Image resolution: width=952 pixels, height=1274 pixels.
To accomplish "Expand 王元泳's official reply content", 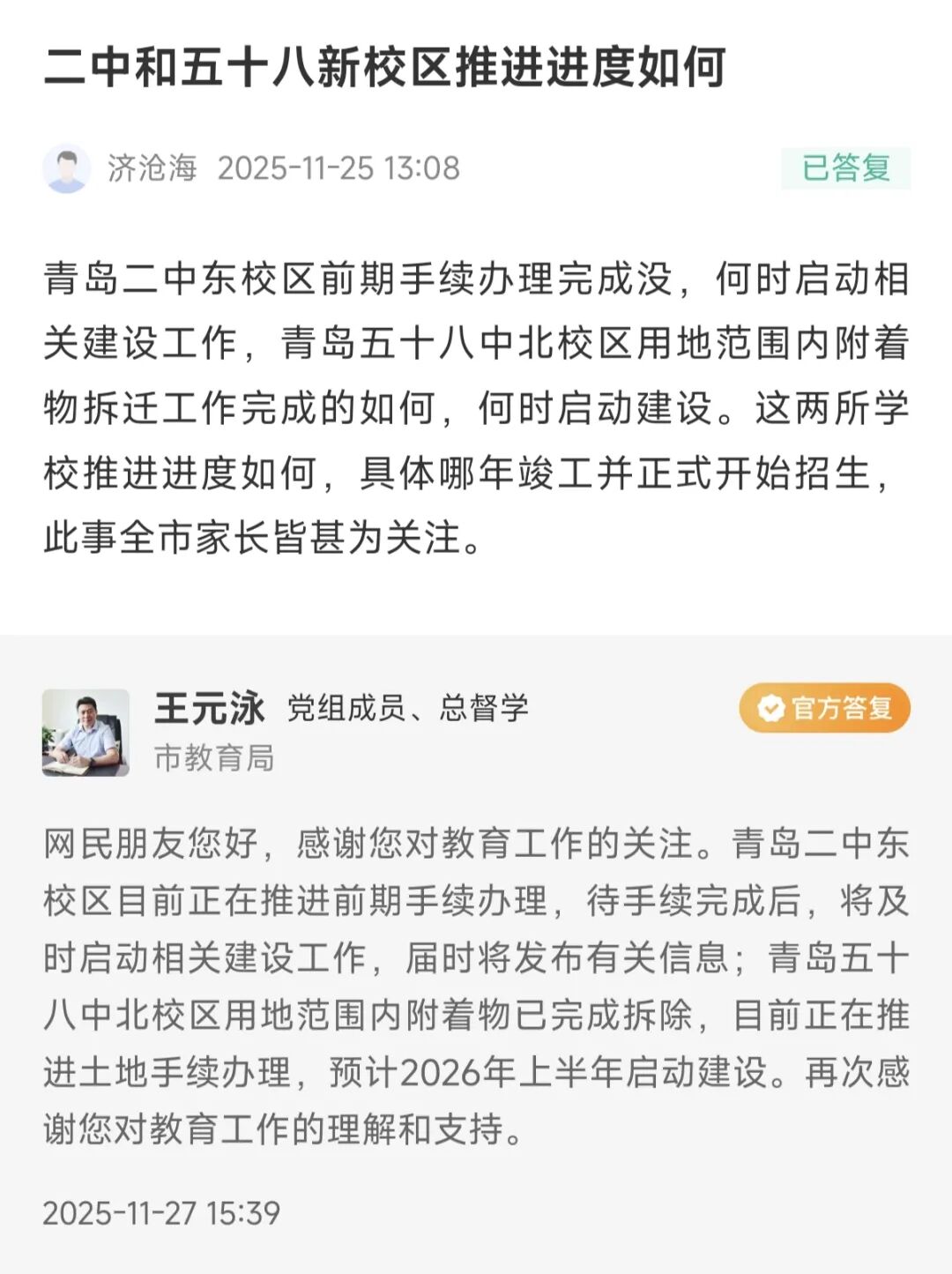I will [x=476, y=979].
